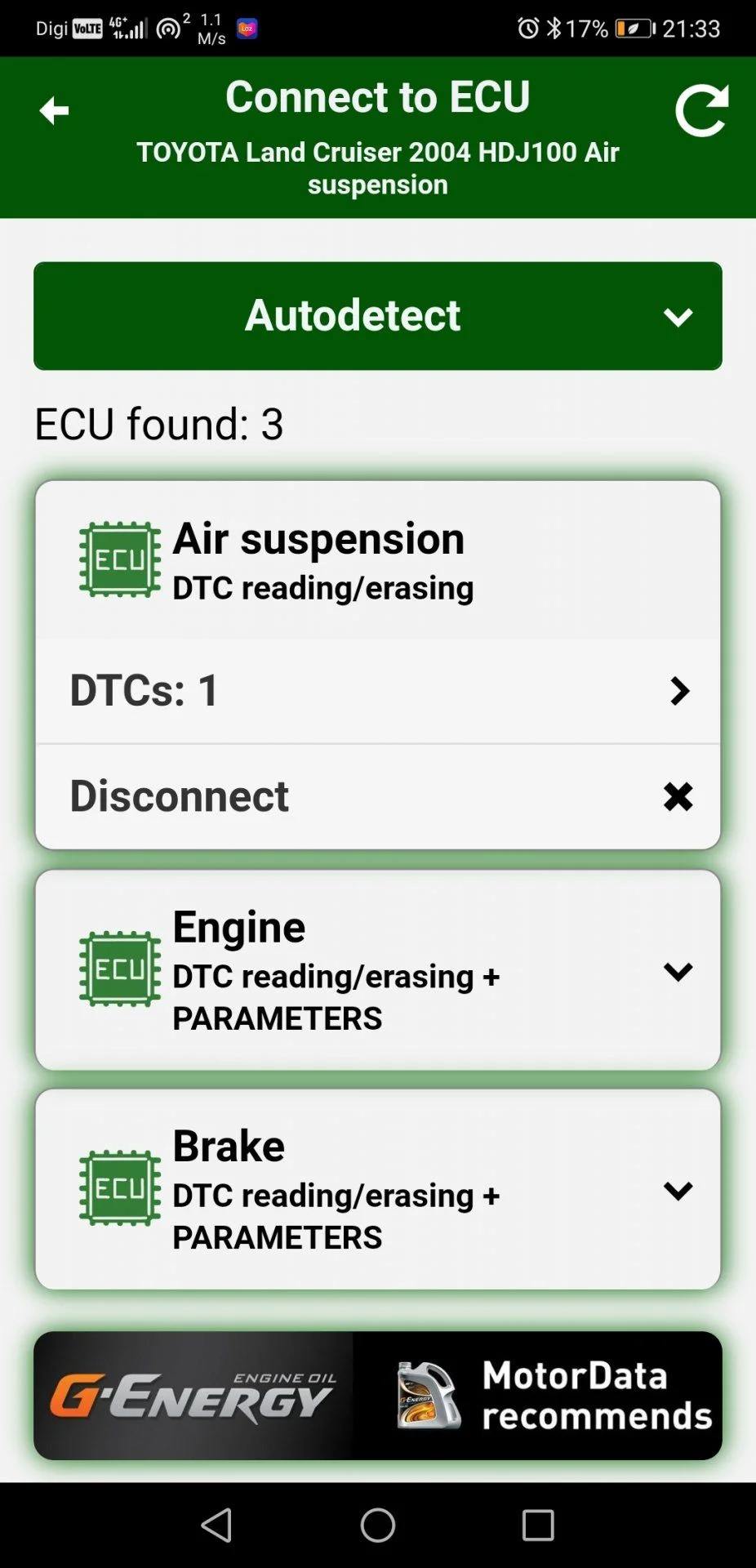This screenshot has height=1568, width=756.
Task: Refresh the ECU connection
Action: pyautogui.click(x=701, y=110)
